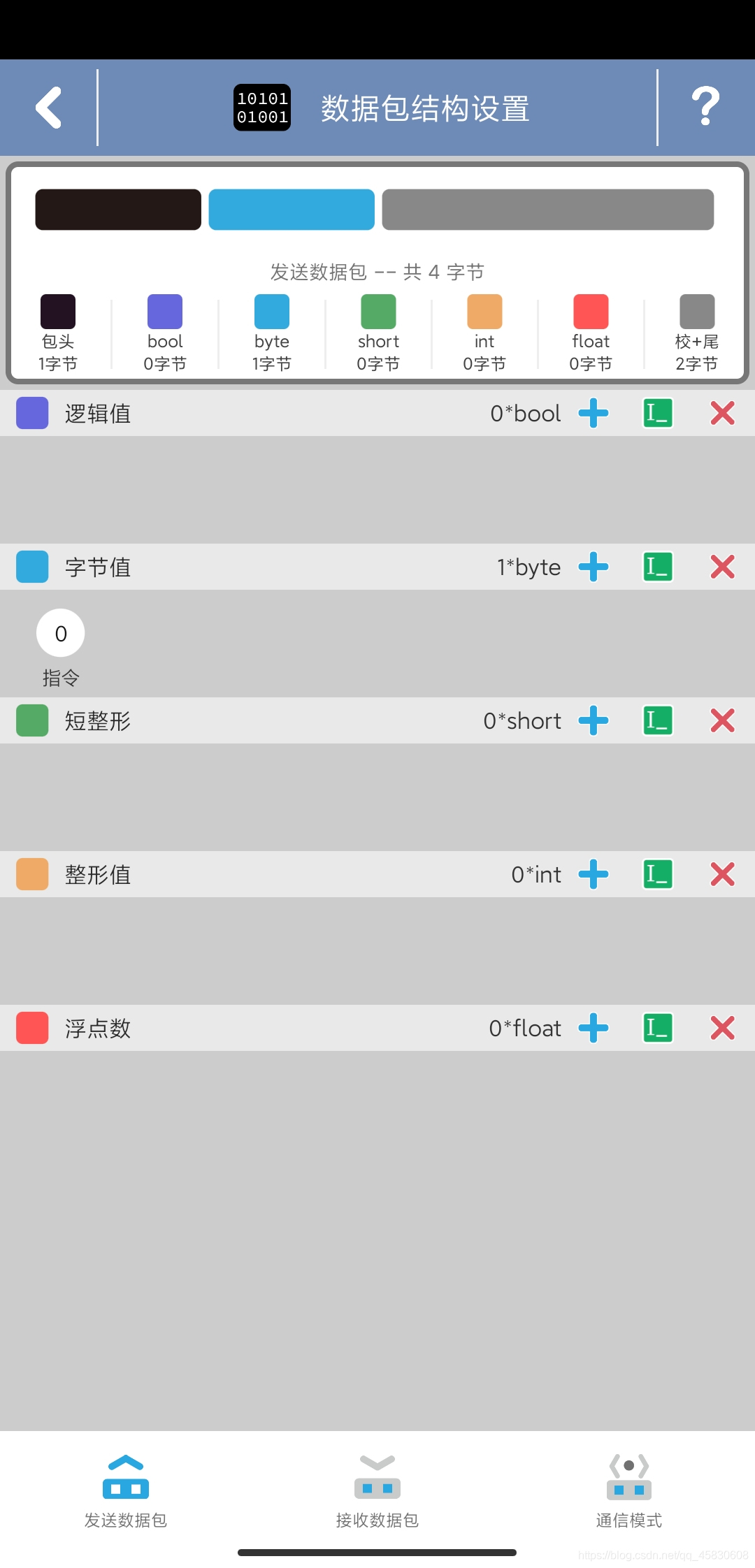Add a short to 短整形 row

(593, 720)
